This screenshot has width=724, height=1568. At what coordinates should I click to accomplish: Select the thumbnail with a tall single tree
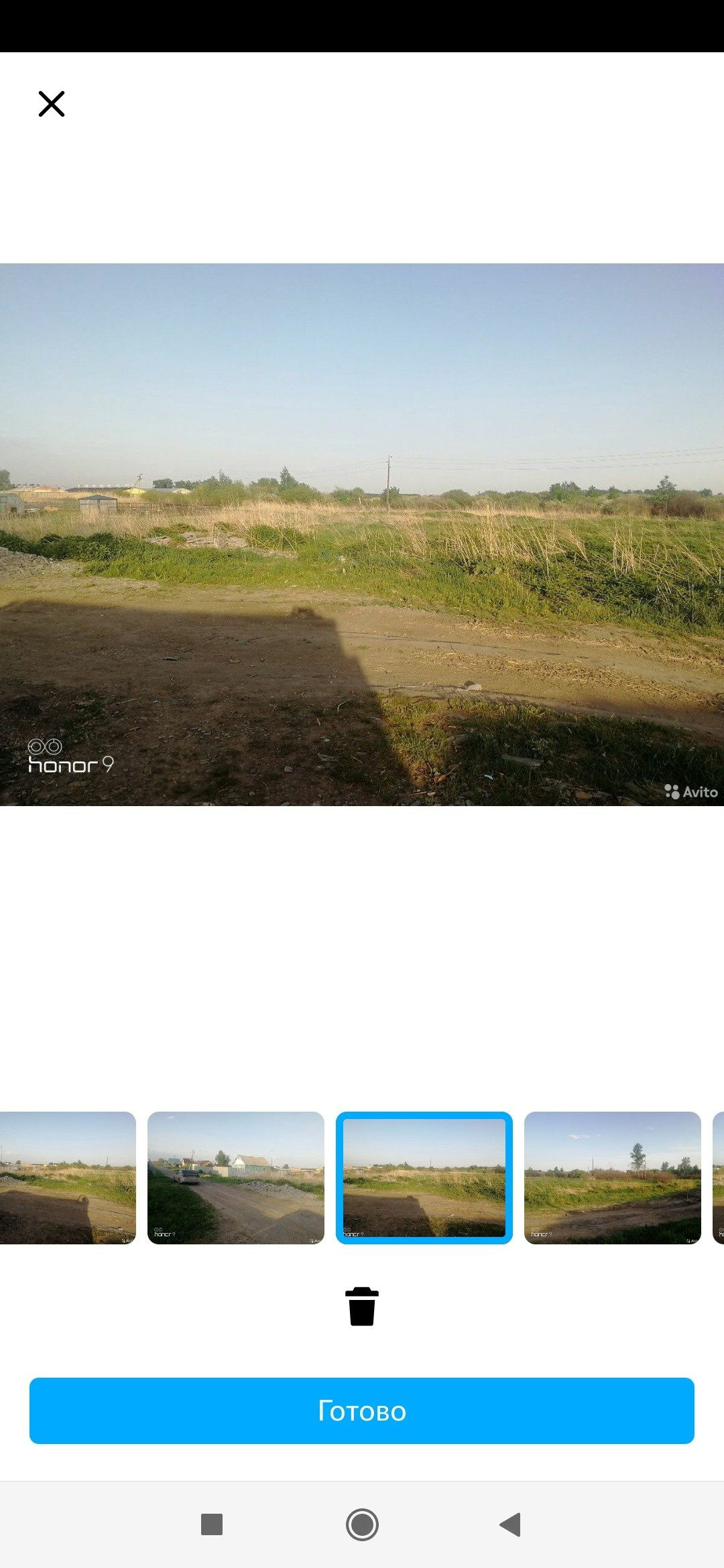pyautogui.click(x=612, y=1177)
